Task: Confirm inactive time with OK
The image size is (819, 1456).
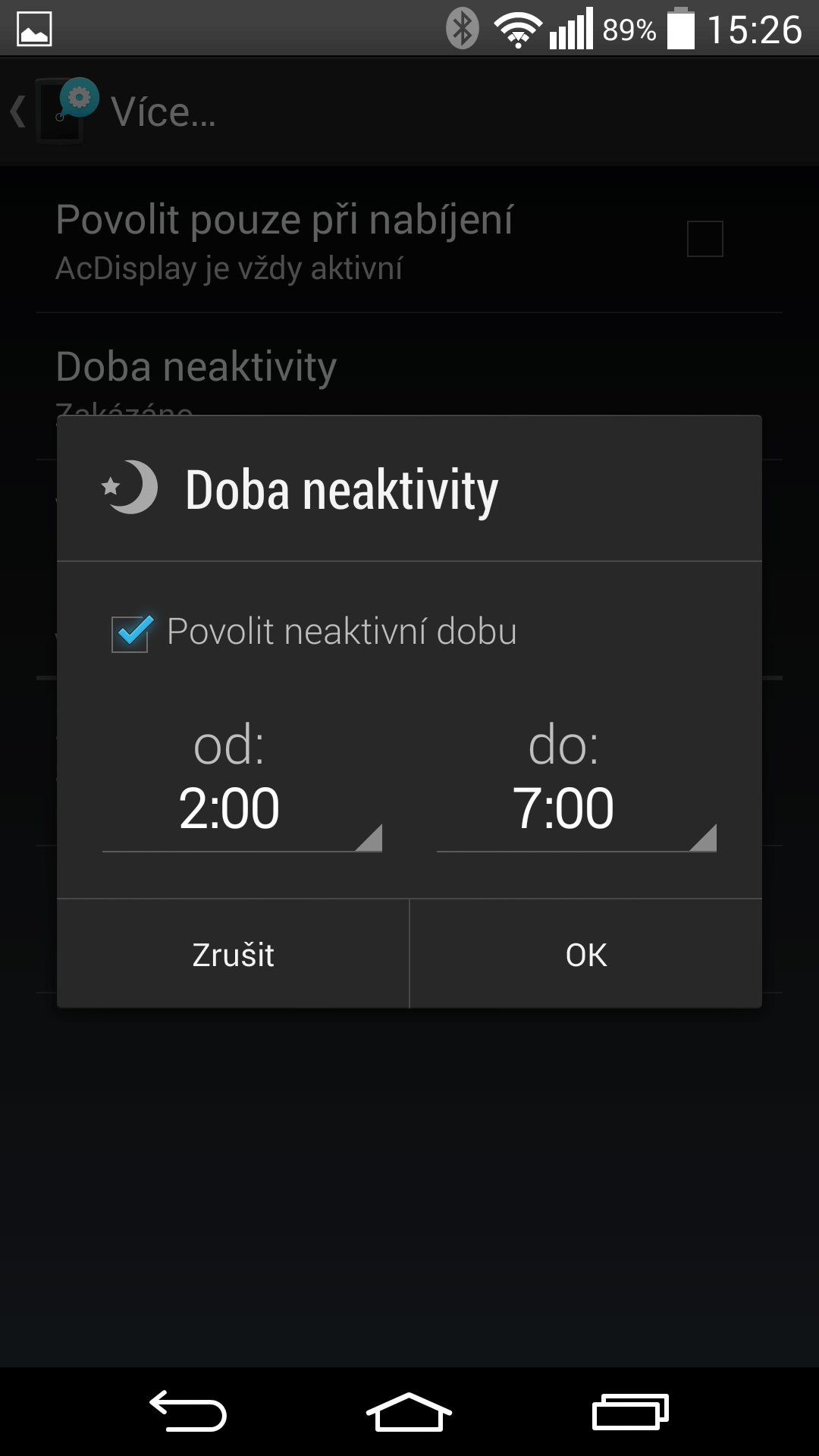Action: (x=586, y=955)
